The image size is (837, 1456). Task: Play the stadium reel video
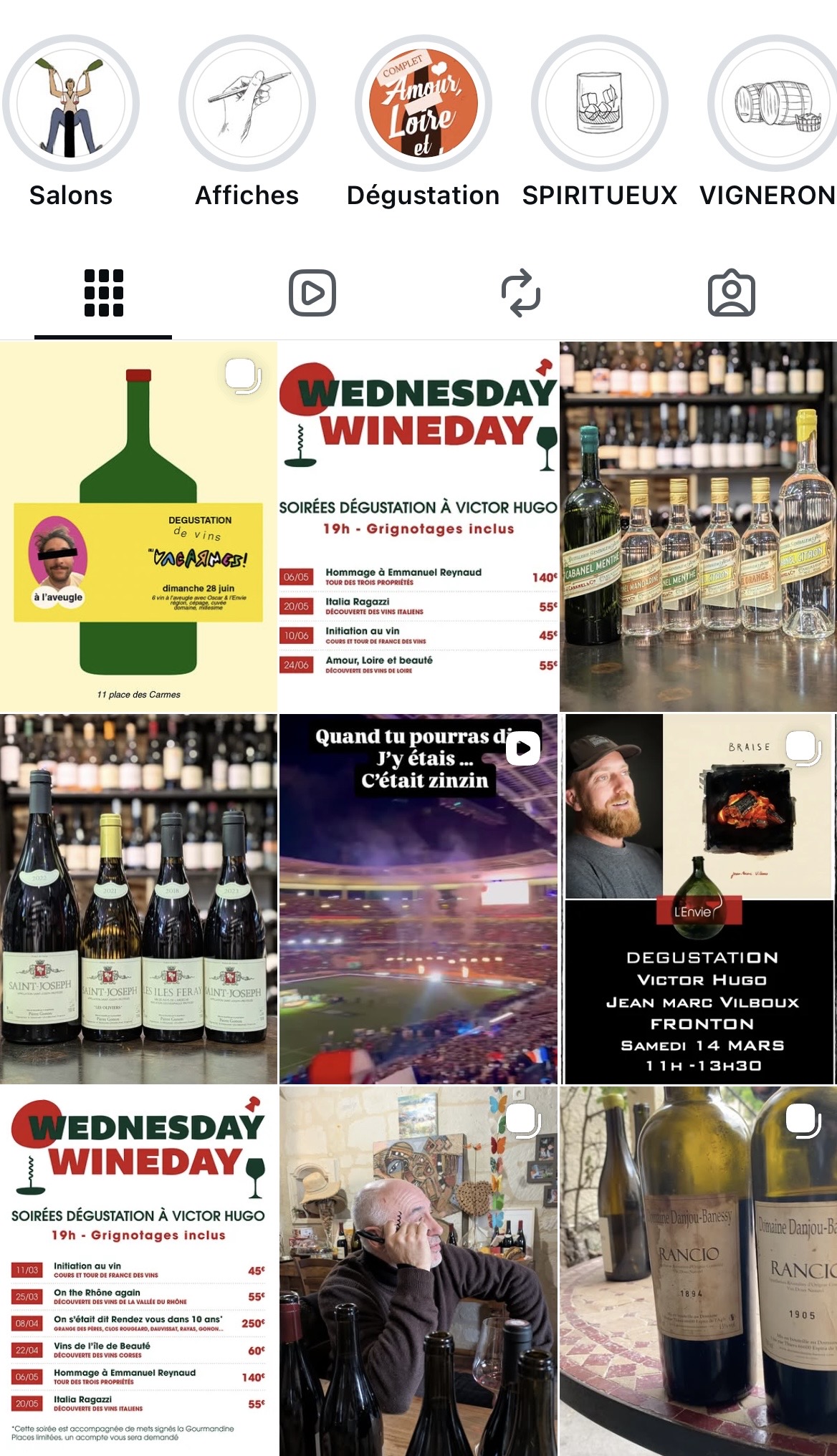point(418,899)
